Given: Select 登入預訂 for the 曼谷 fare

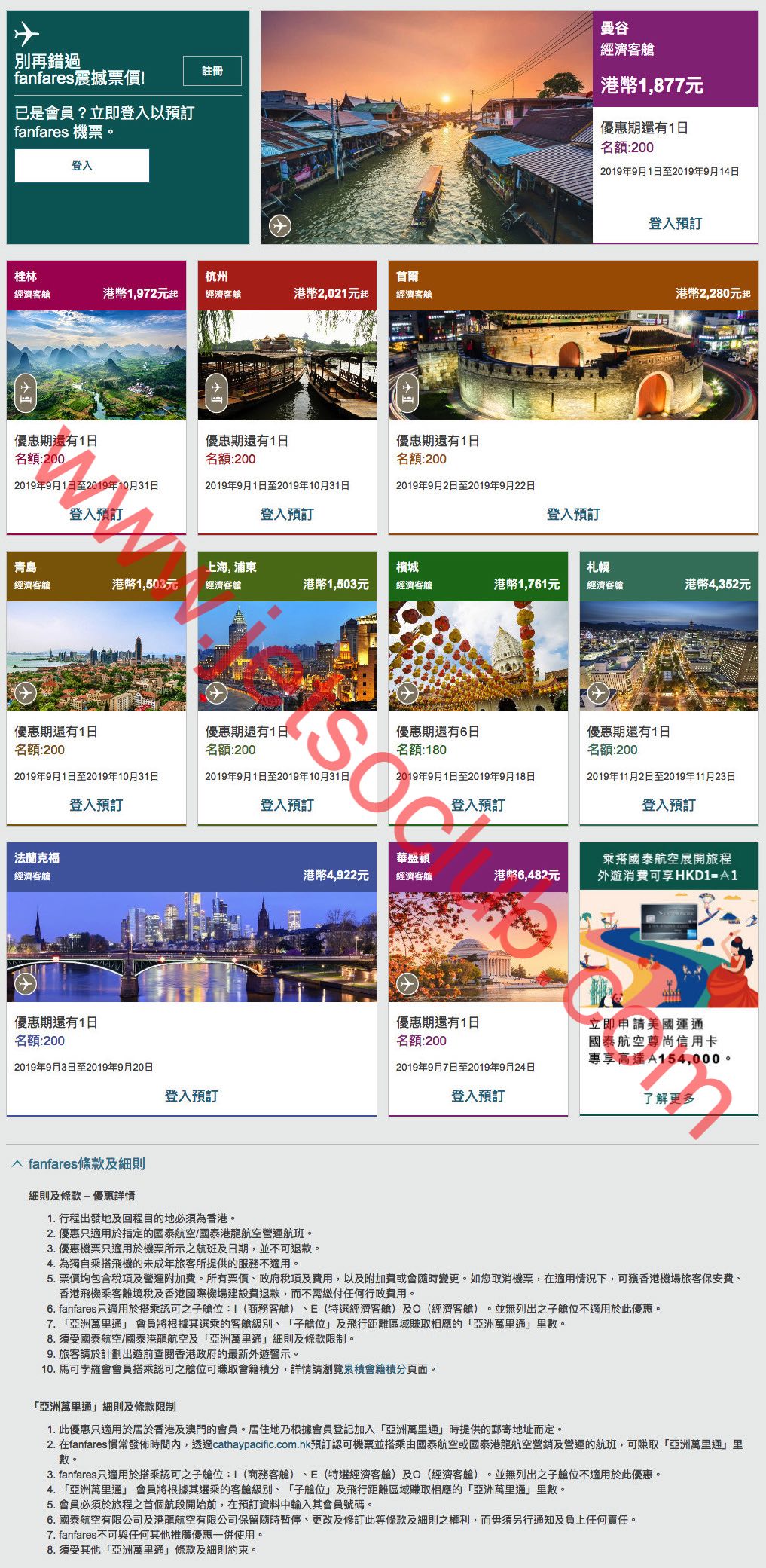Looking at the screenshot, I should click(675, 223).
